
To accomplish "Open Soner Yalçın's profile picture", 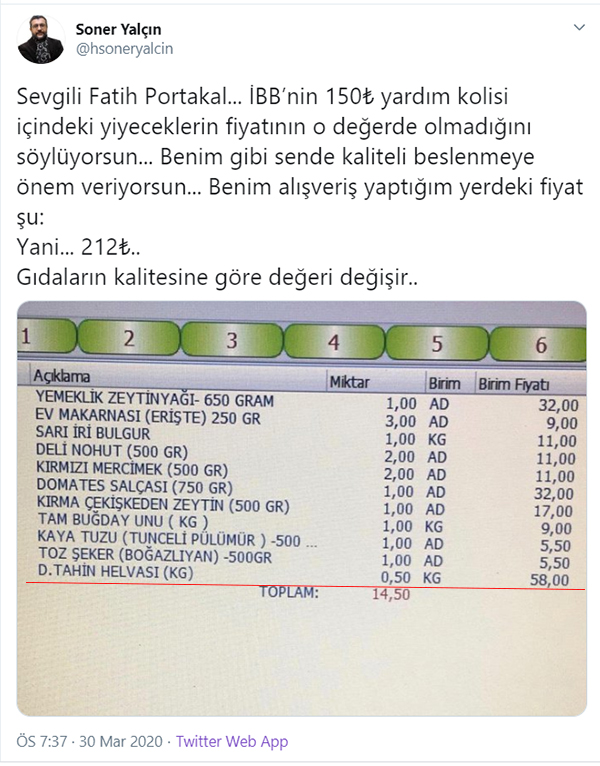I will (x=40, y=39).
